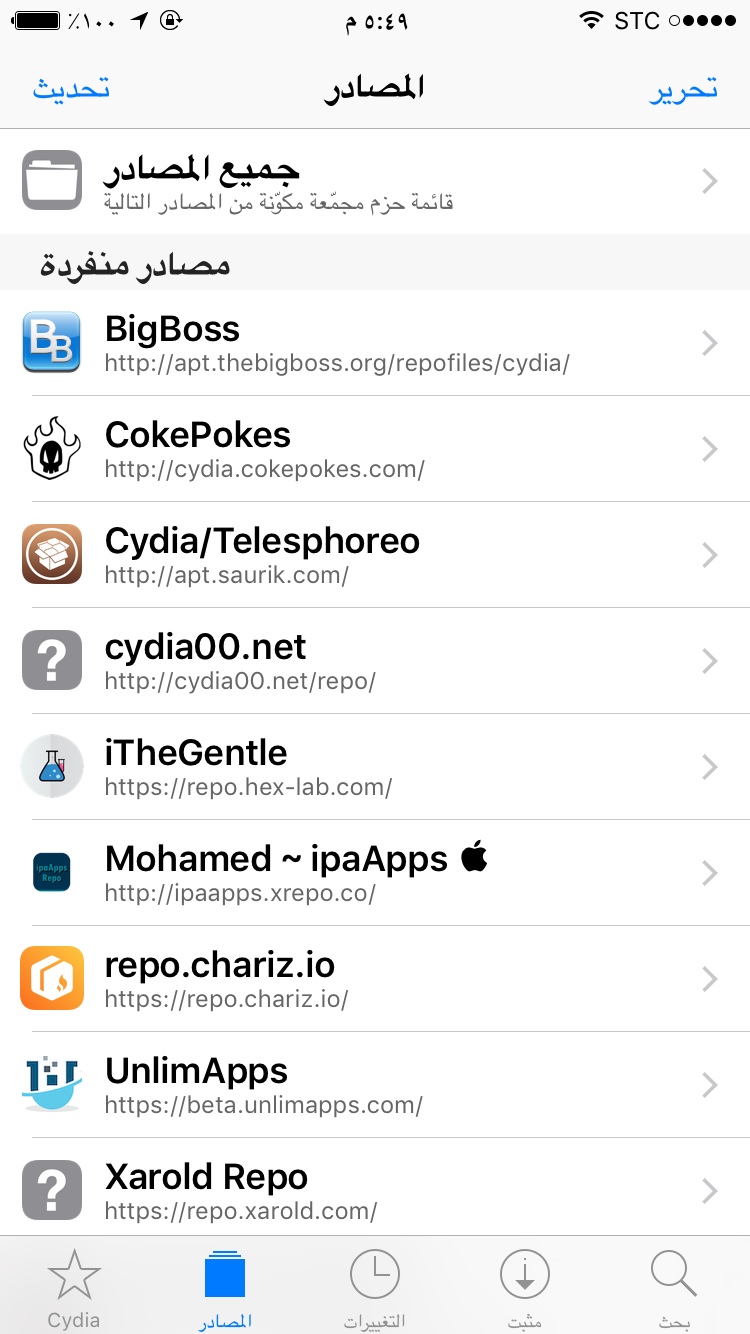Open the Mohamed ~ ipaApps source
This screenshot has height=1334, width=750.
coord(375,873)
